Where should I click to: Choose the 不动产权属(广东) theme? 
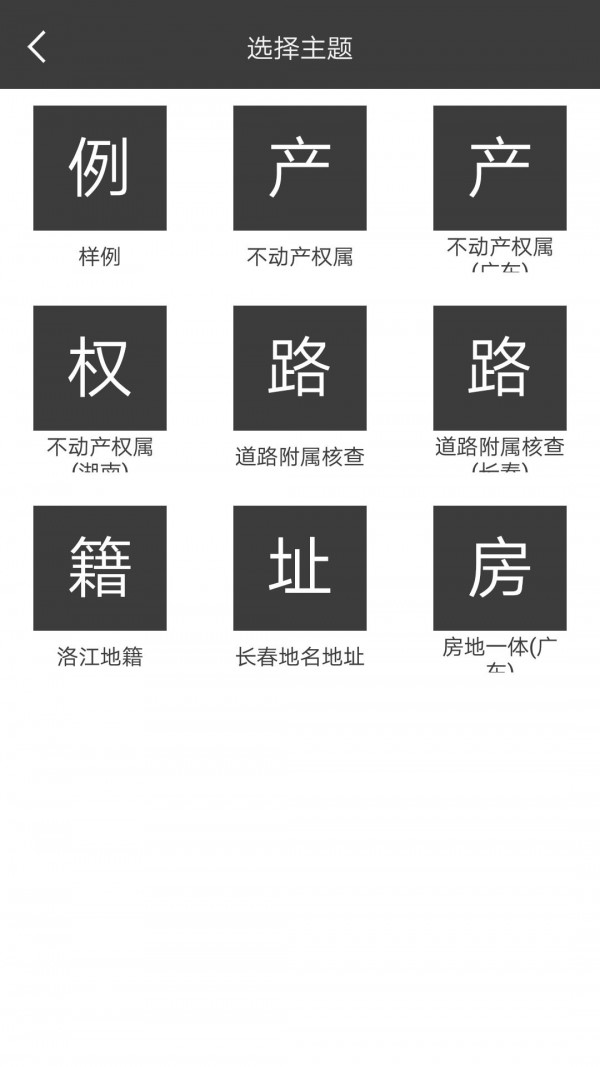click(500, 168)
